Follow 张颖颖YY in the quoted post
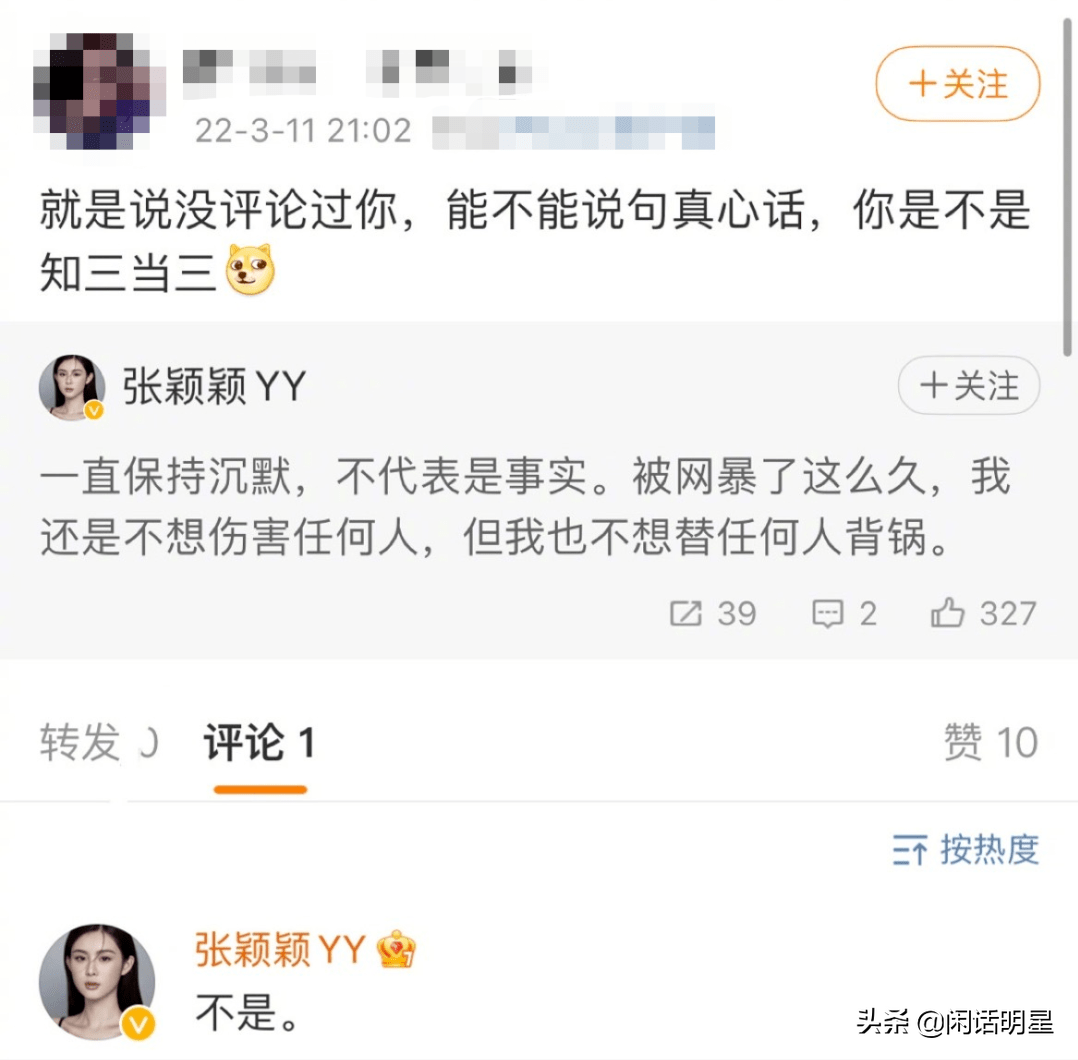1078x1060 pixels. click(968, 386)
